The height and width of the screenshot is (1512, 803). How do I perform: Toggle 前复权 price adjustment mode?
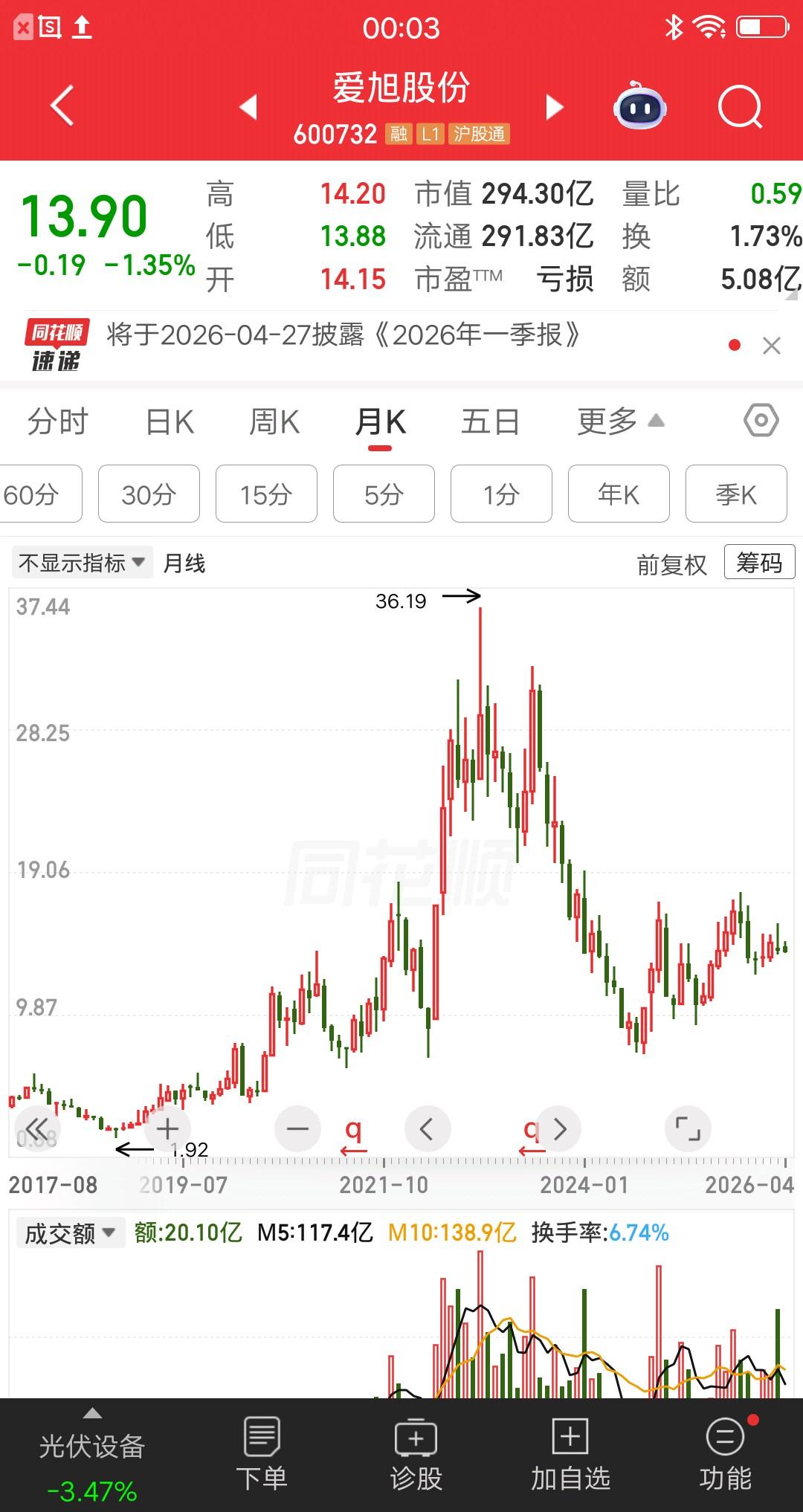pyautogui.click(x=671, y=563)
